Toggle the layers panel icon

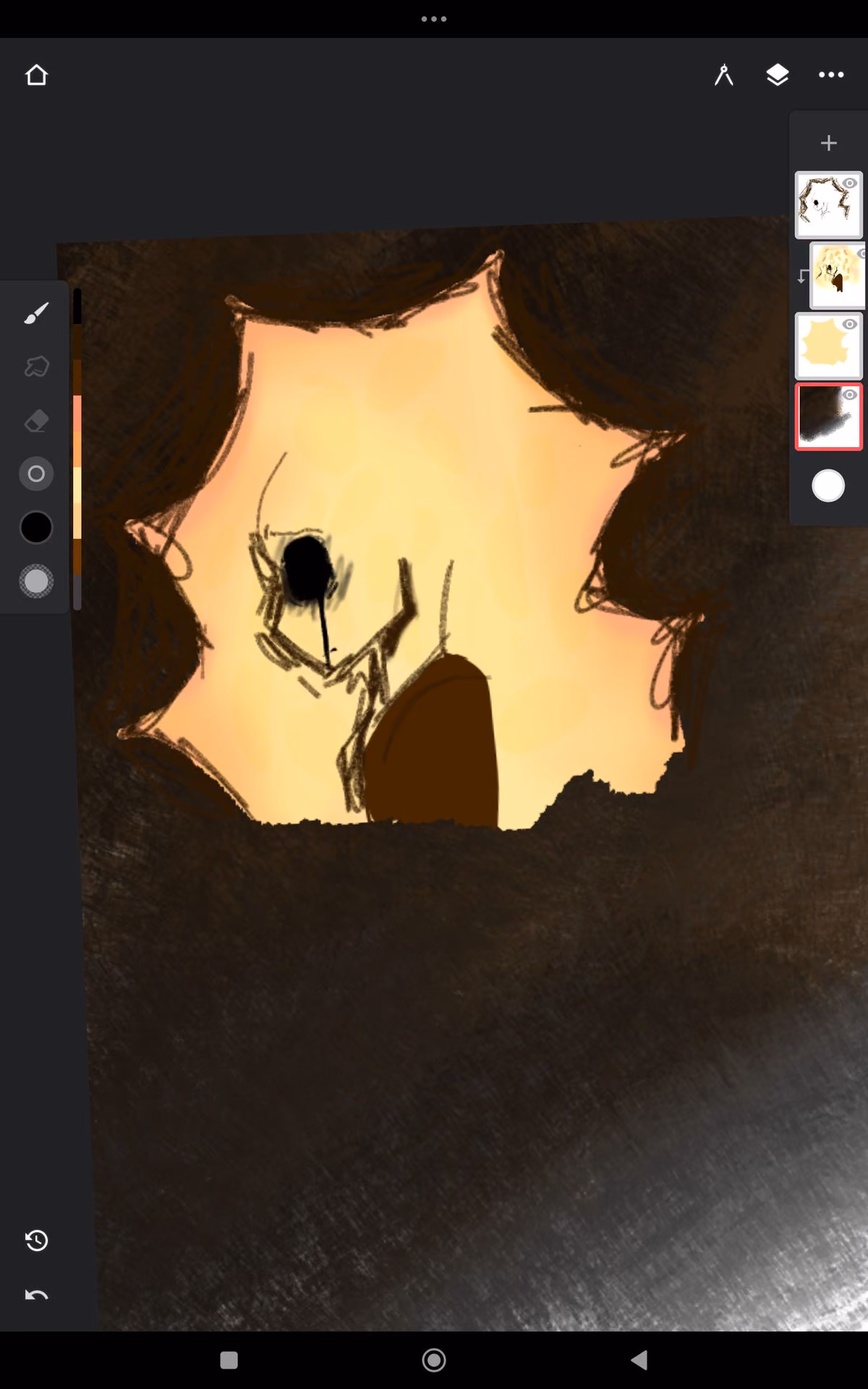777,75
